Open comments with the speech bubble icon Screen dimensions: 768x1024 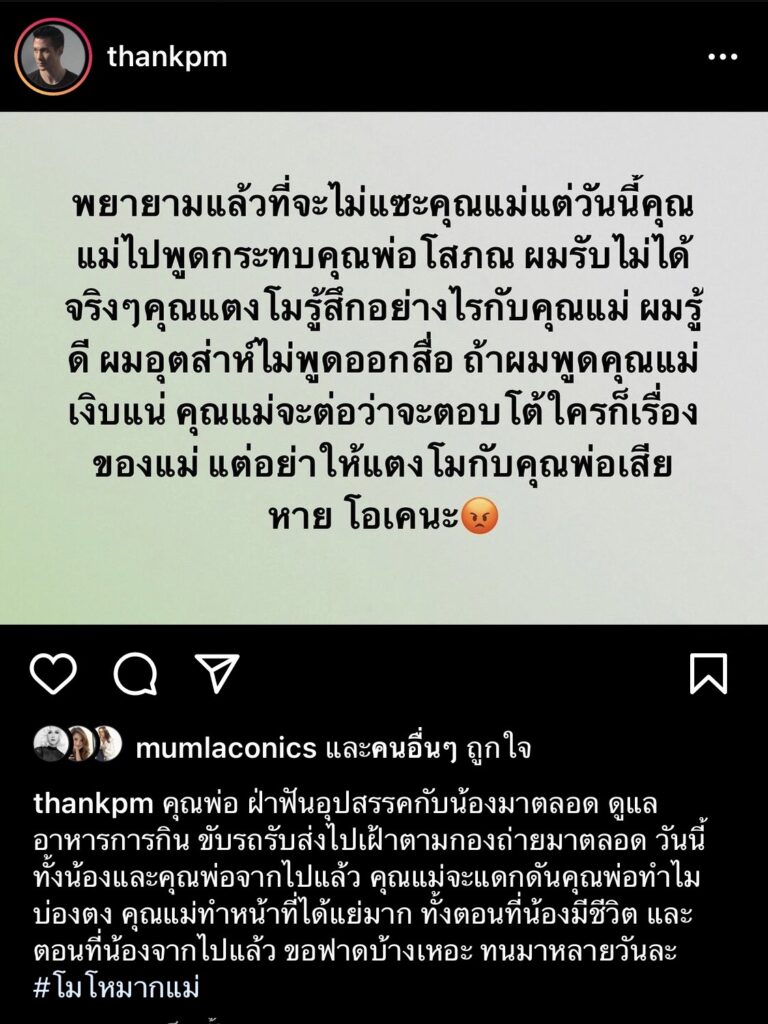134,674
